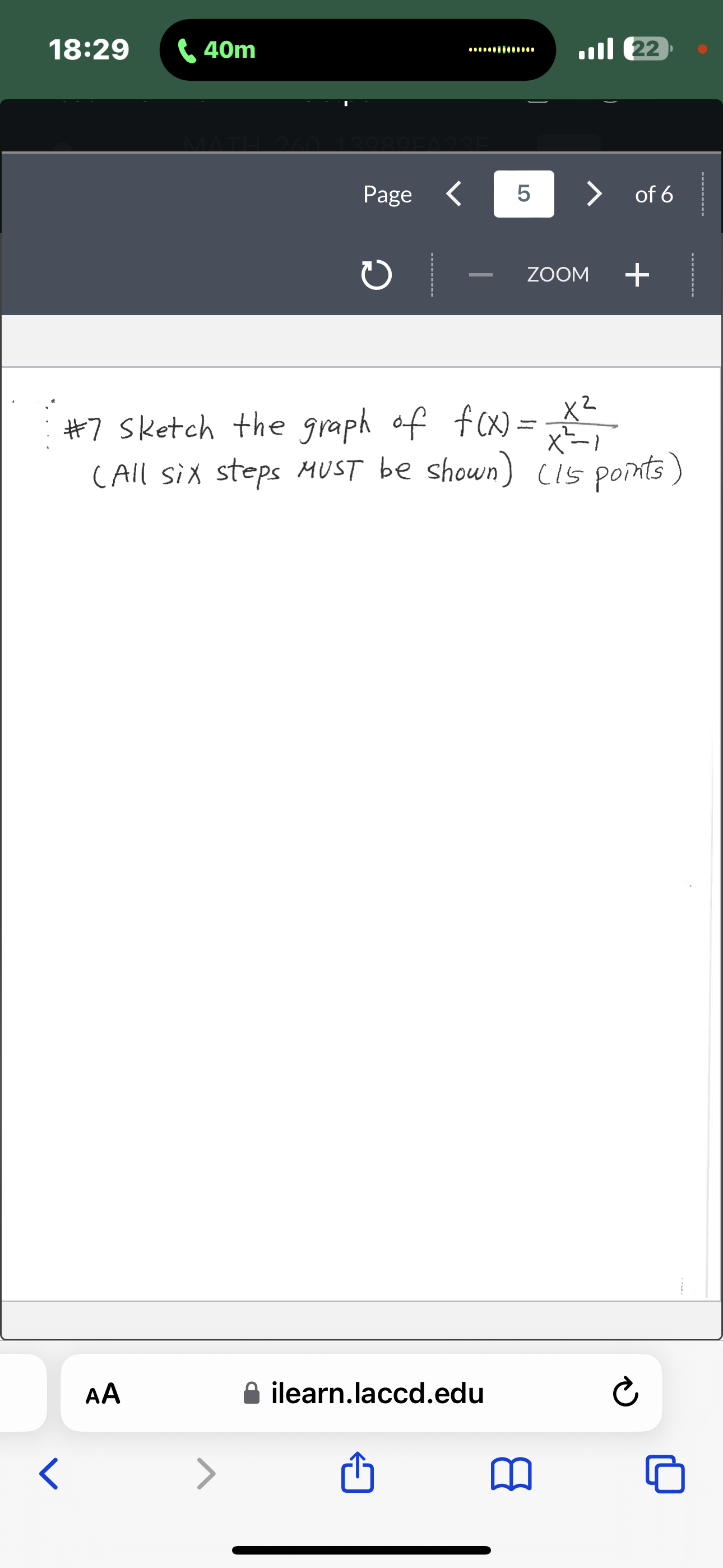Edit the page number field showing 5
Image resolution: width=723 pixels, height=1568 pixels.
523,194
